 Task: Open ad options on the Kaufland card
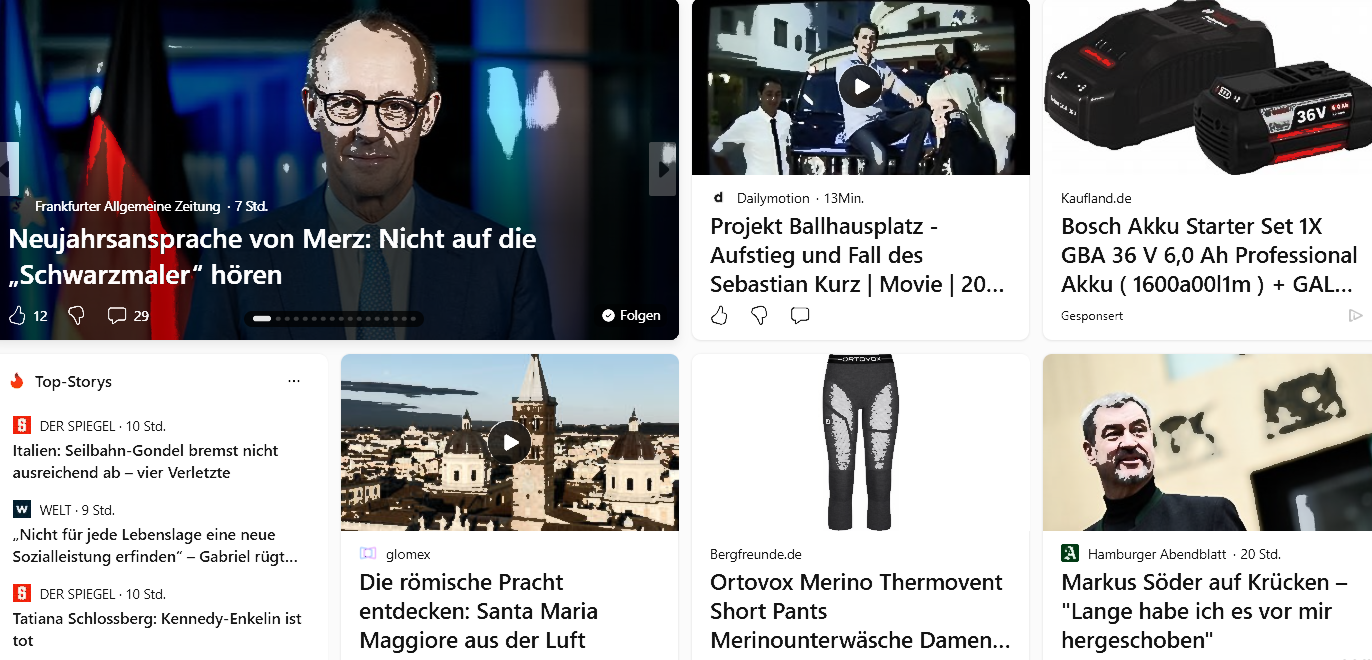pos(1355,316)
